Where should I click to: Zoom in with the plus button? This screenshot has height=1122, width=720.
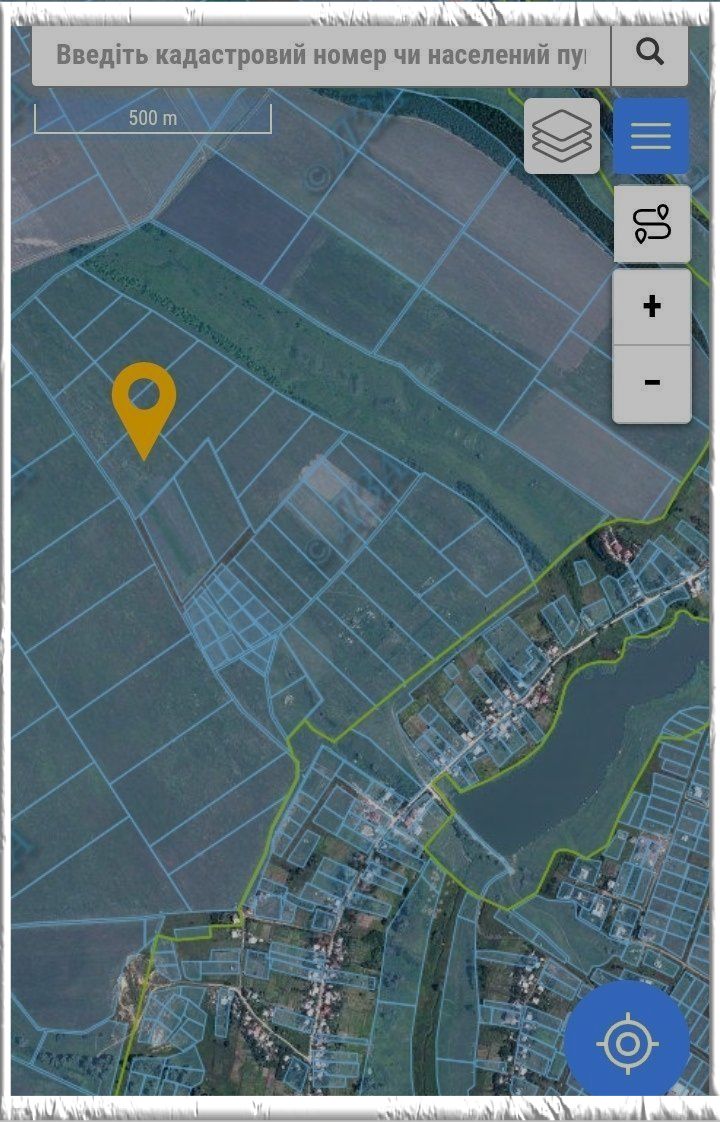coord(652,307)
